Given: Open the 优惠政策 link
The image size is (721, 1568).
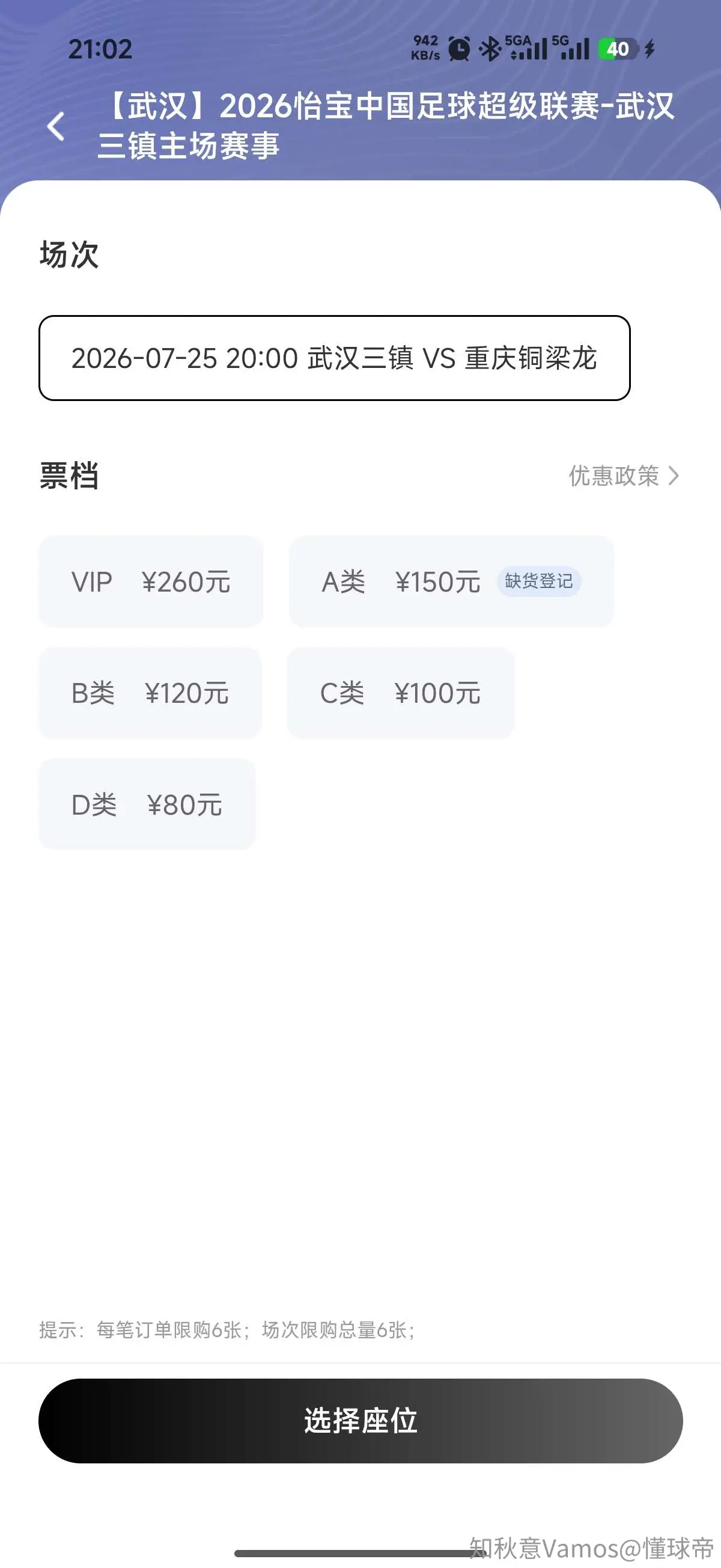Looking at the screenshot, I should [x=624, y=476].
